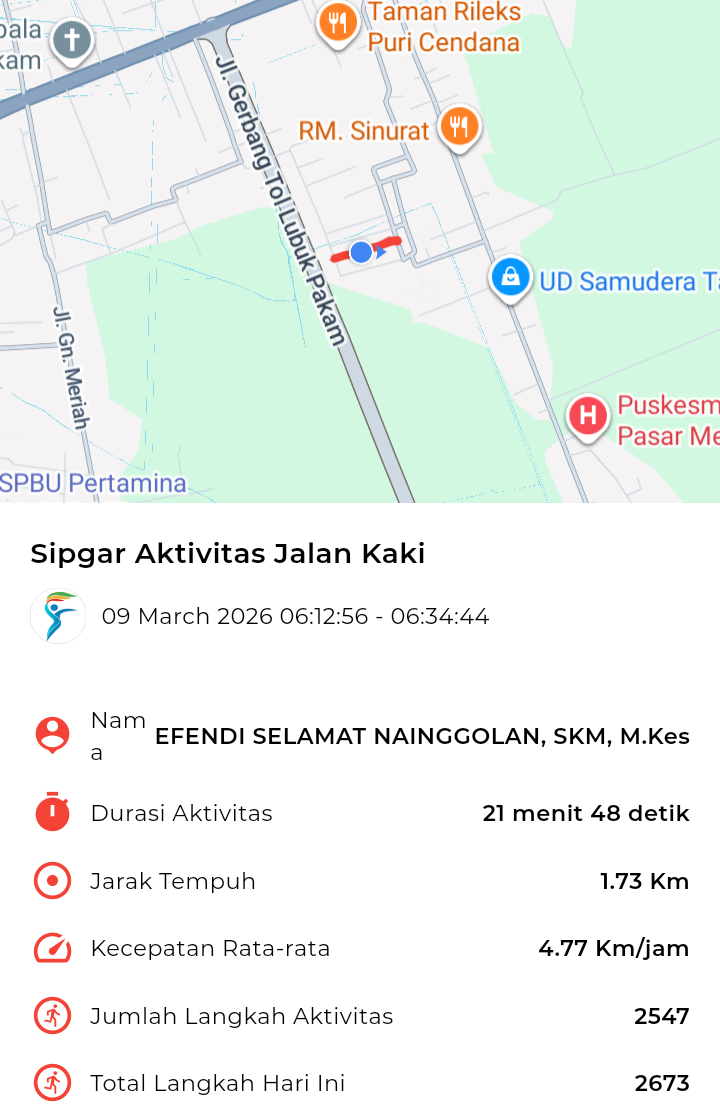720x1108 pixels.
Task: Select the church pin on the map
Action: pos(71,41)
